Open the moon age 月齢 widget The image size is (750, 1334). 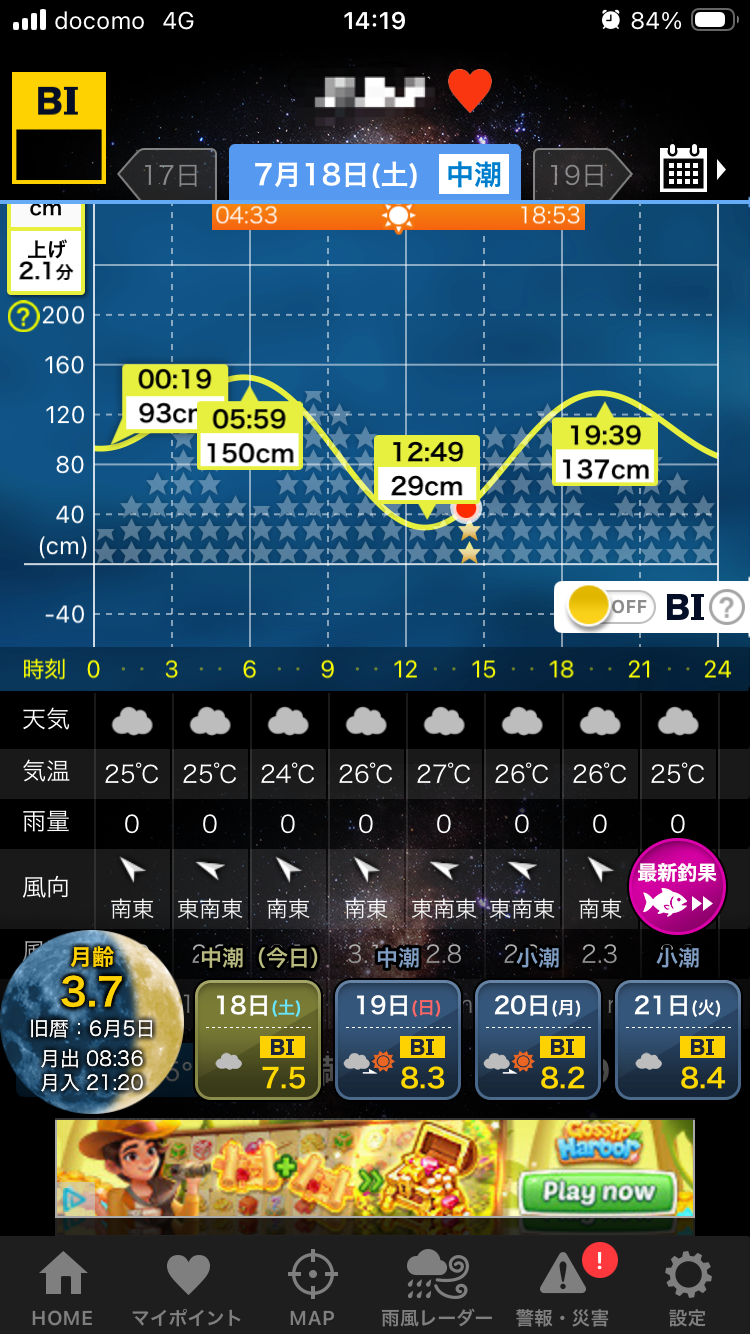coord(92,1022)
